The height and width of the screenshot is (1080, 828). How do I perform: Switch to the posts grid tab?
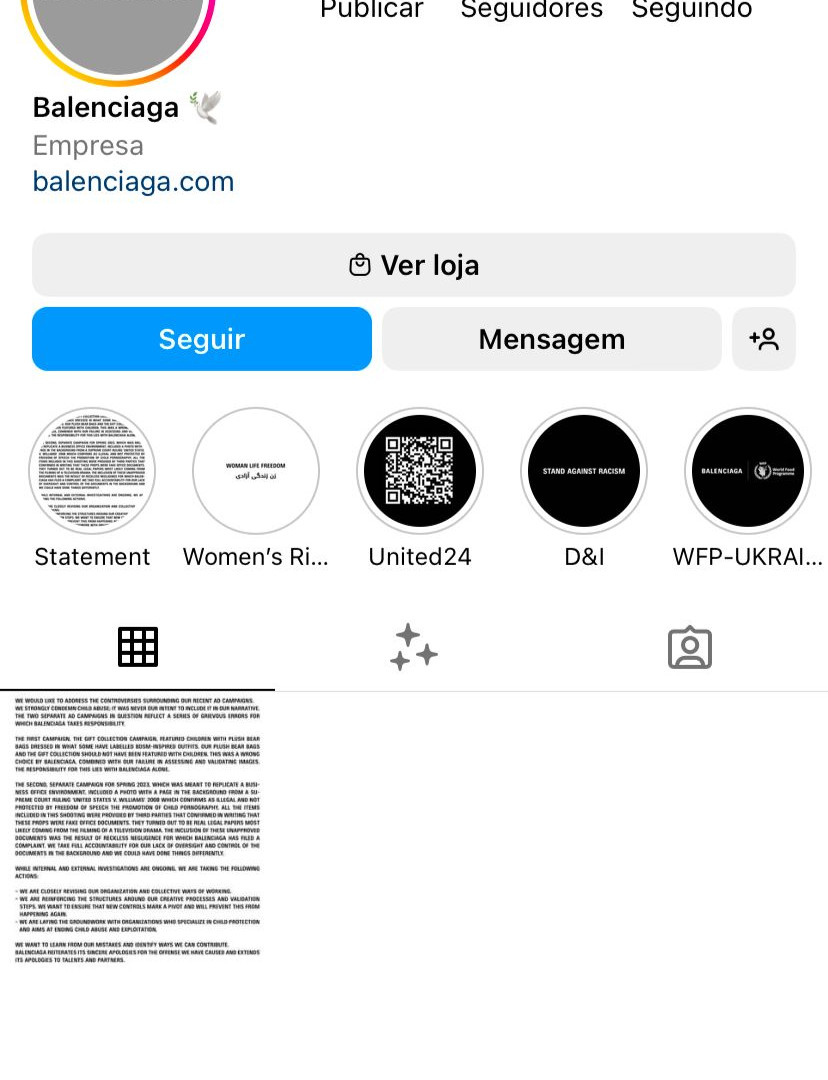pyautogui.click(x=138, y=647)
